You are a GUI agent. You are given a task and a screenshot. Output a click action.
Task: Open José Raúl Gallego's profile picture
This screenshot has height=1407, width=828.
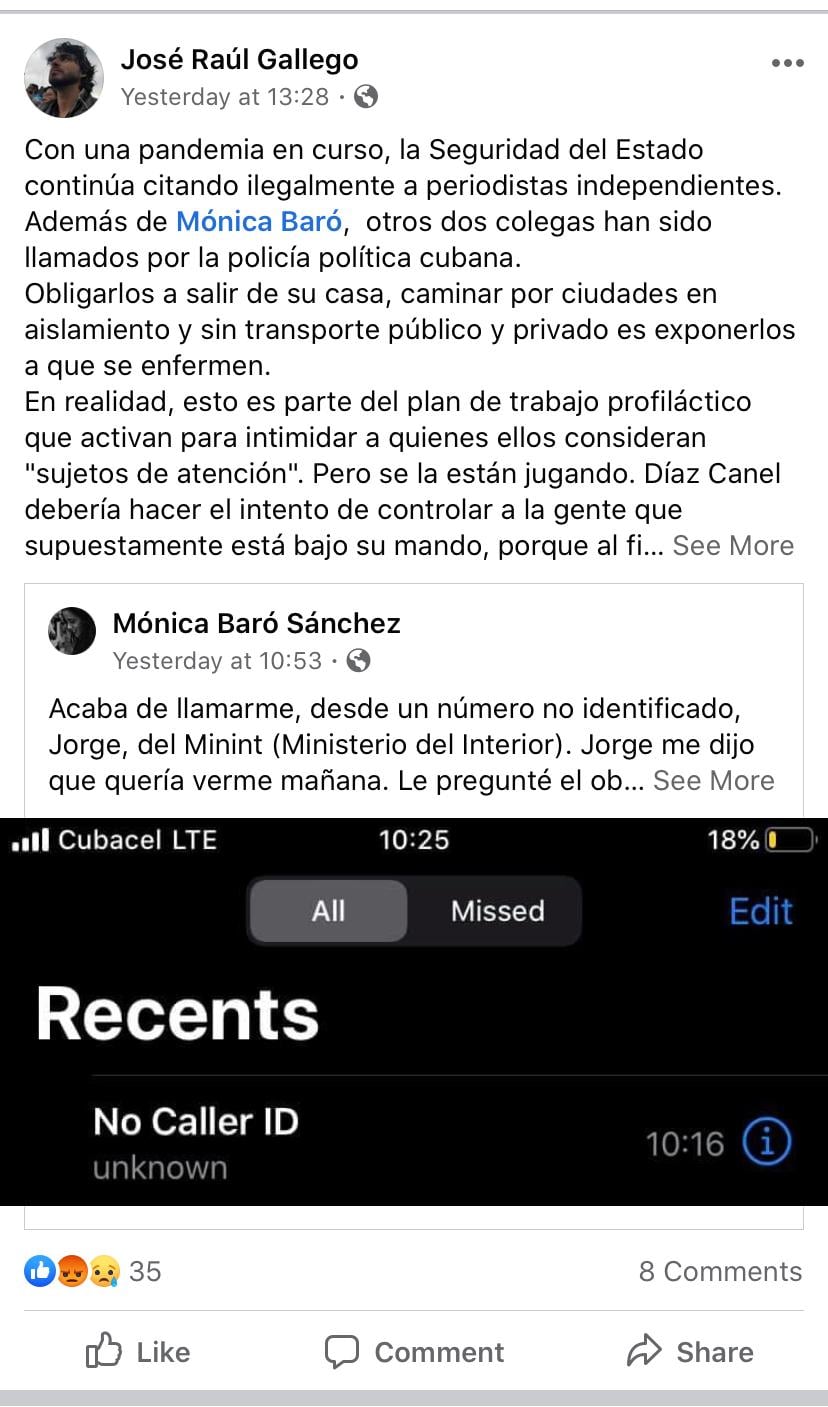tap(63, 78)
